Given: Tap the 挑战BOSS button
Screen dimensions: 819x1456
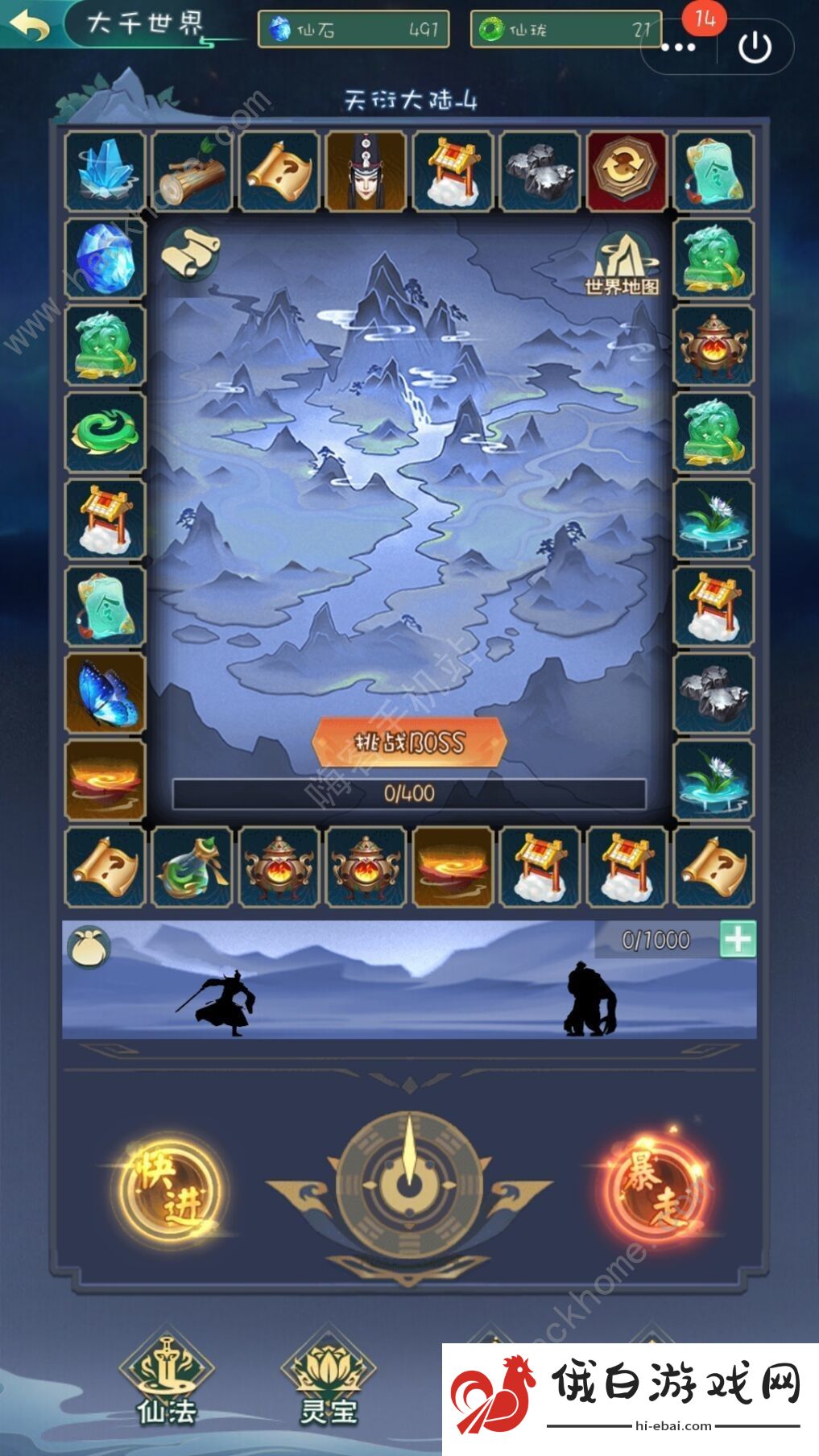Looking at the screenshot, I should coord(409,742).
